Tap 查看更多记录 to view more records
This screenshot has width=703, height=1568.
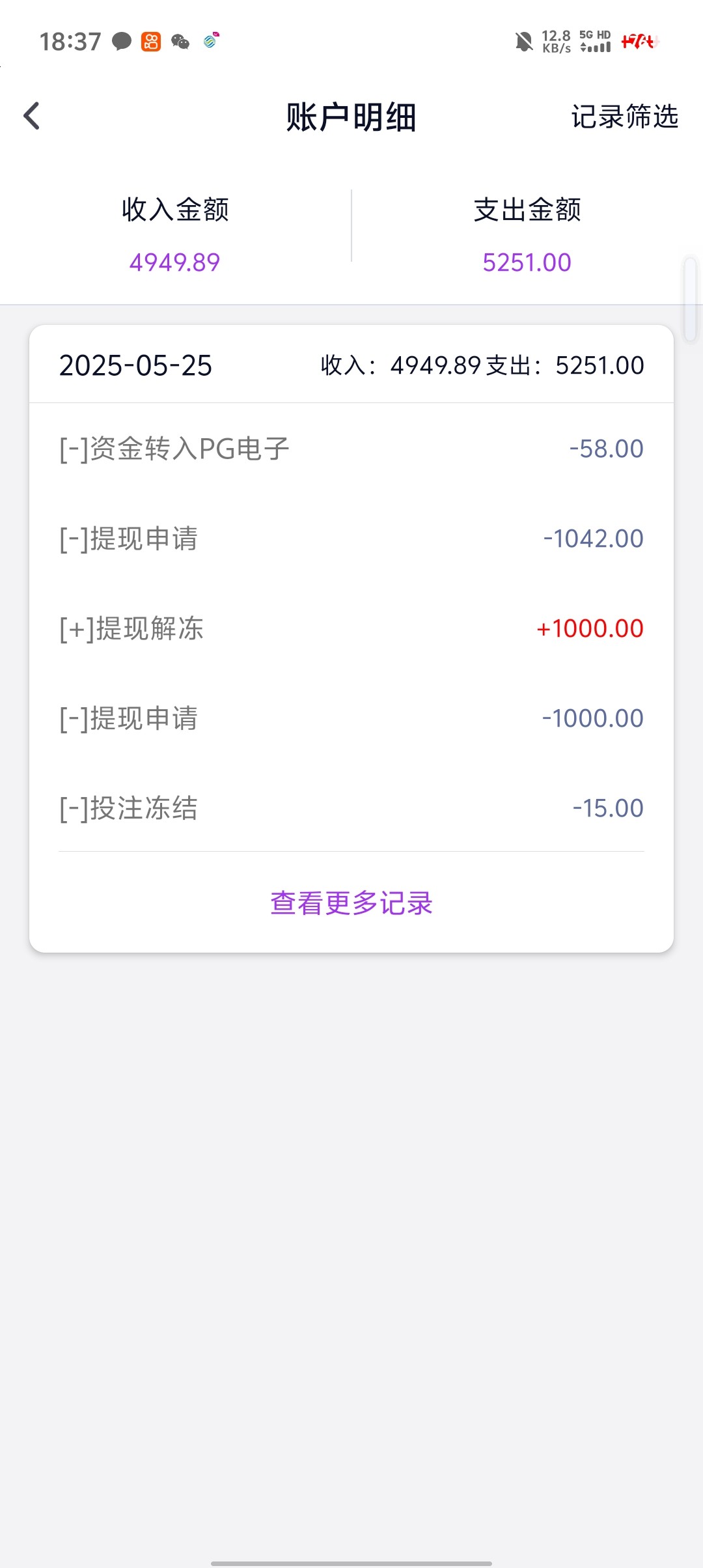pos(351,903)
